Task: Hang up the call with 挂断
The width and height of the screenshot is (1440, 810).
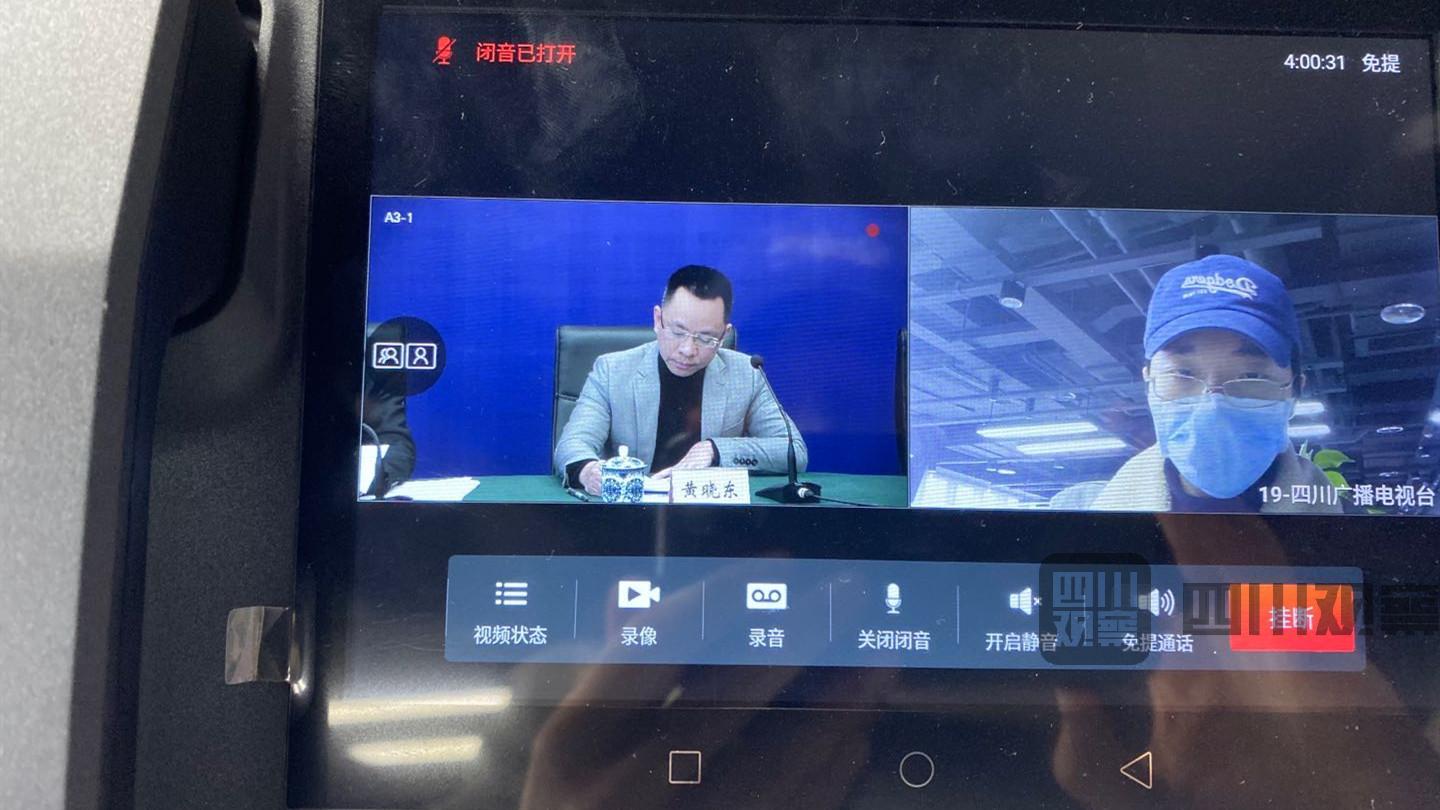Action: 1291,619
